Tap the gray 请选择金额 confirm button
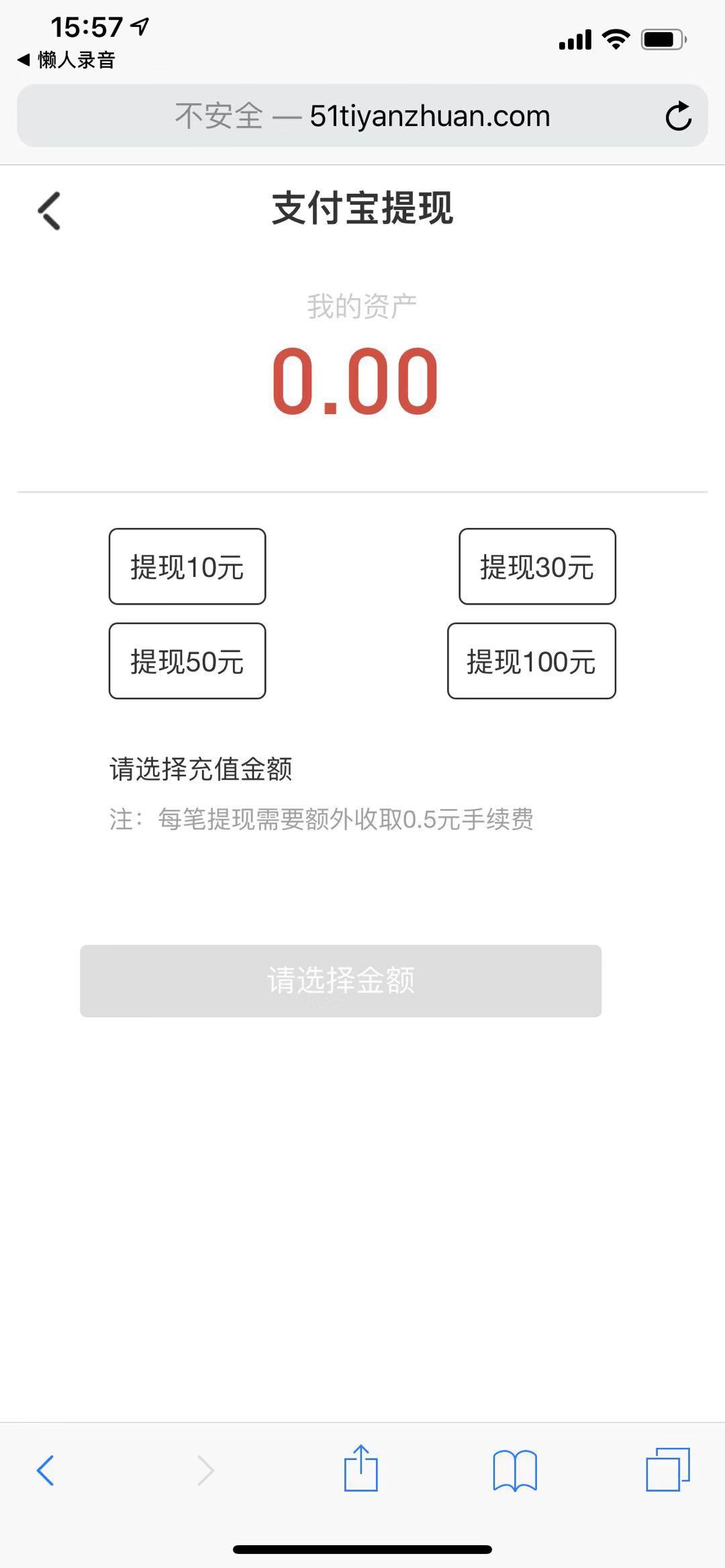The width and height of the screenshot is (725, 1568). (x=341, y=981)
